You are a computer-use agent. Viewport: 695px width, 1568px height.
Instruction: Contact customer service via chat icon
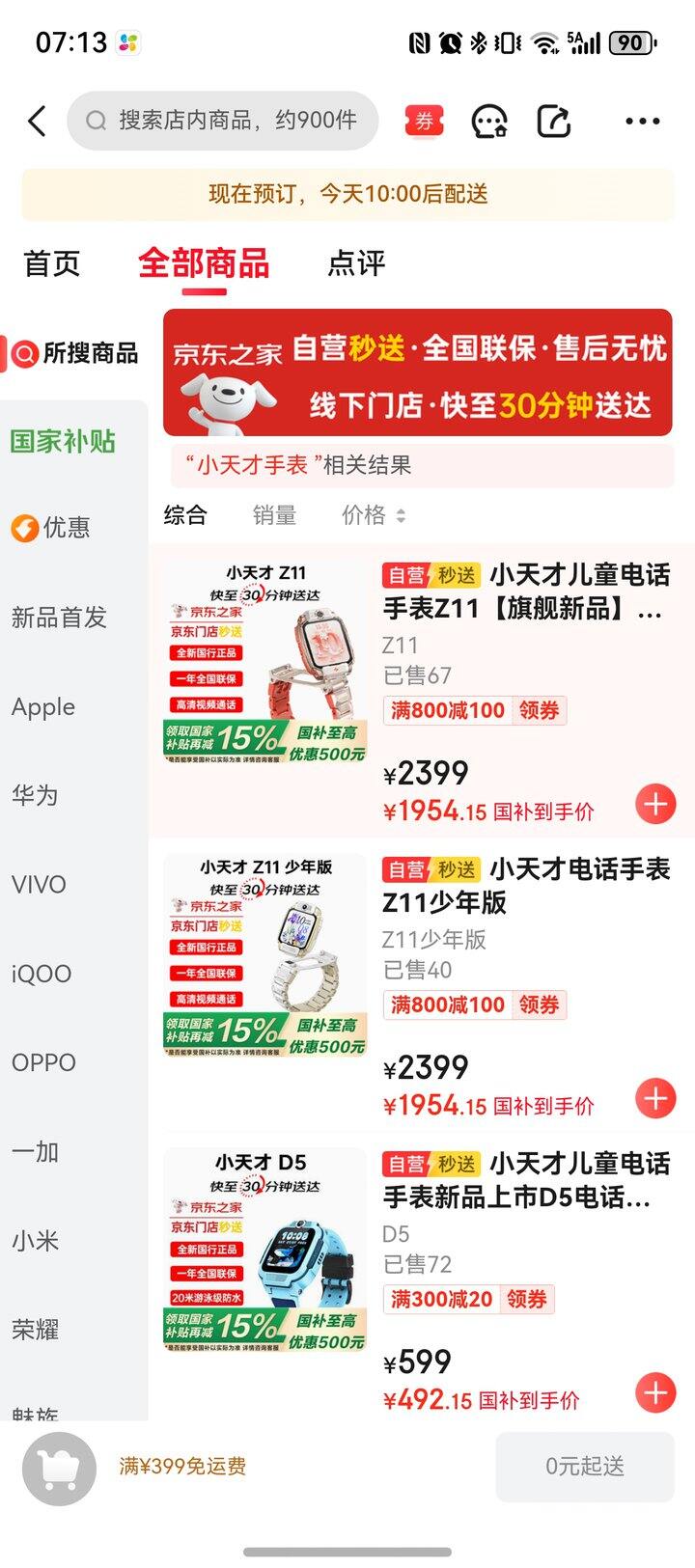[489, 122]
